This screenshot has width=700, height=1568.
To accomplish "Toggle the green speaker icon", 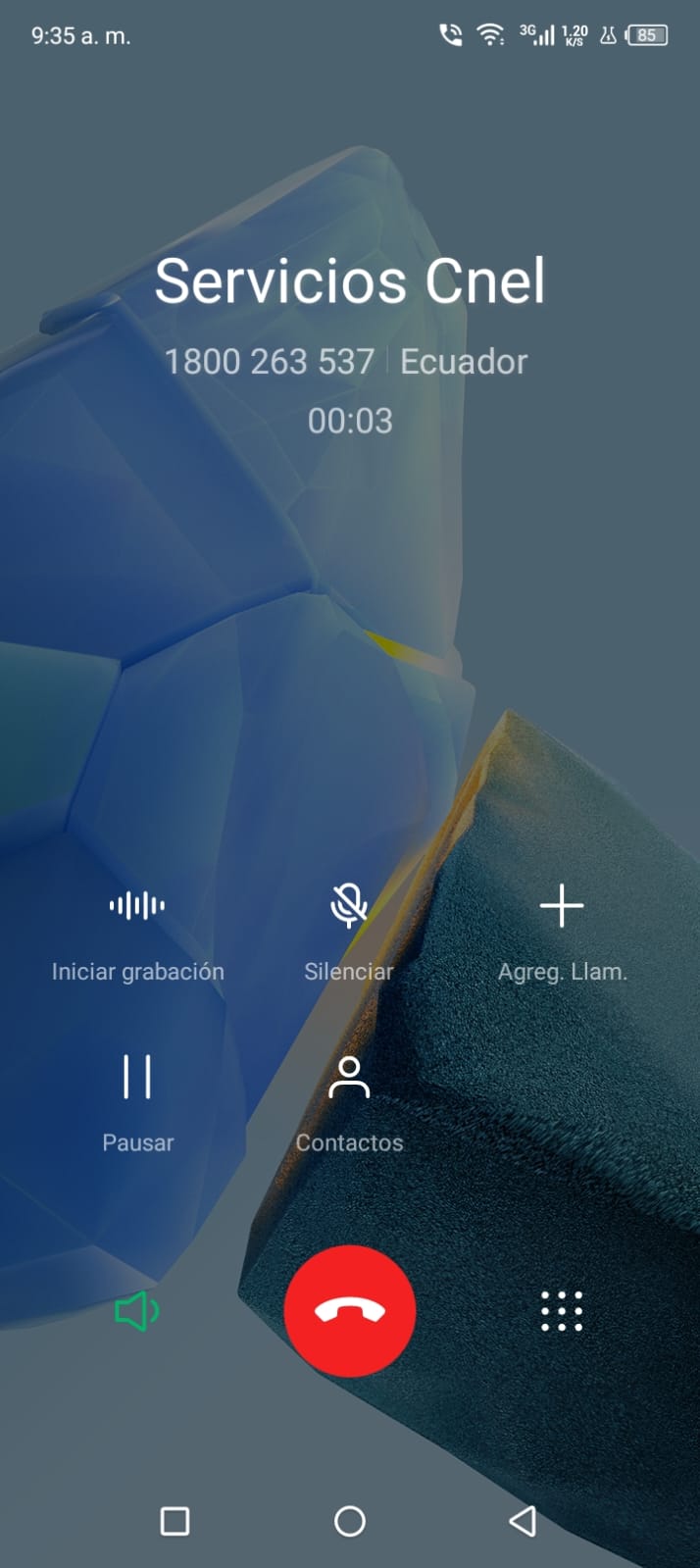I will click(137, 1311).
